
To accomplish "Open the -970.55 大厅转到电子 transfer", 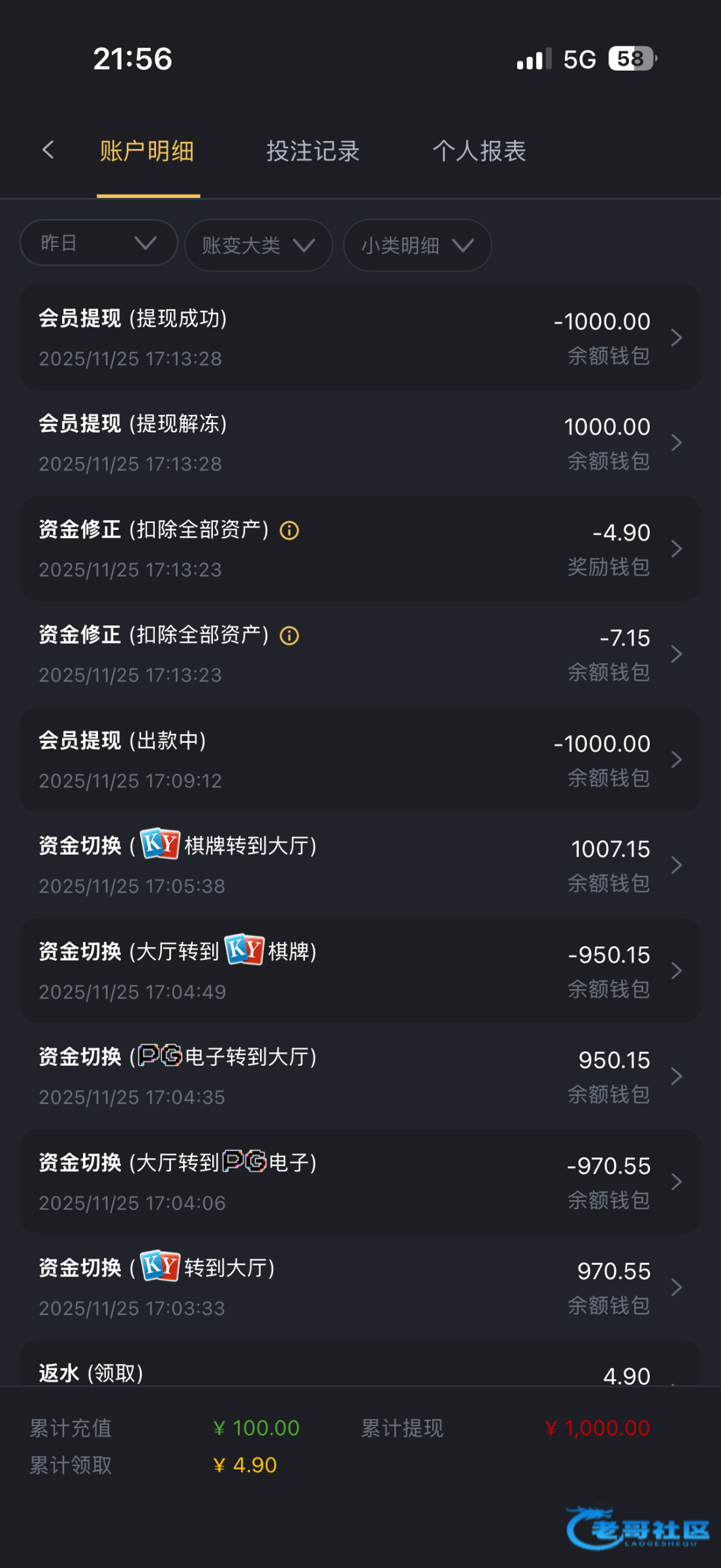I will (x=360, y=1182).
